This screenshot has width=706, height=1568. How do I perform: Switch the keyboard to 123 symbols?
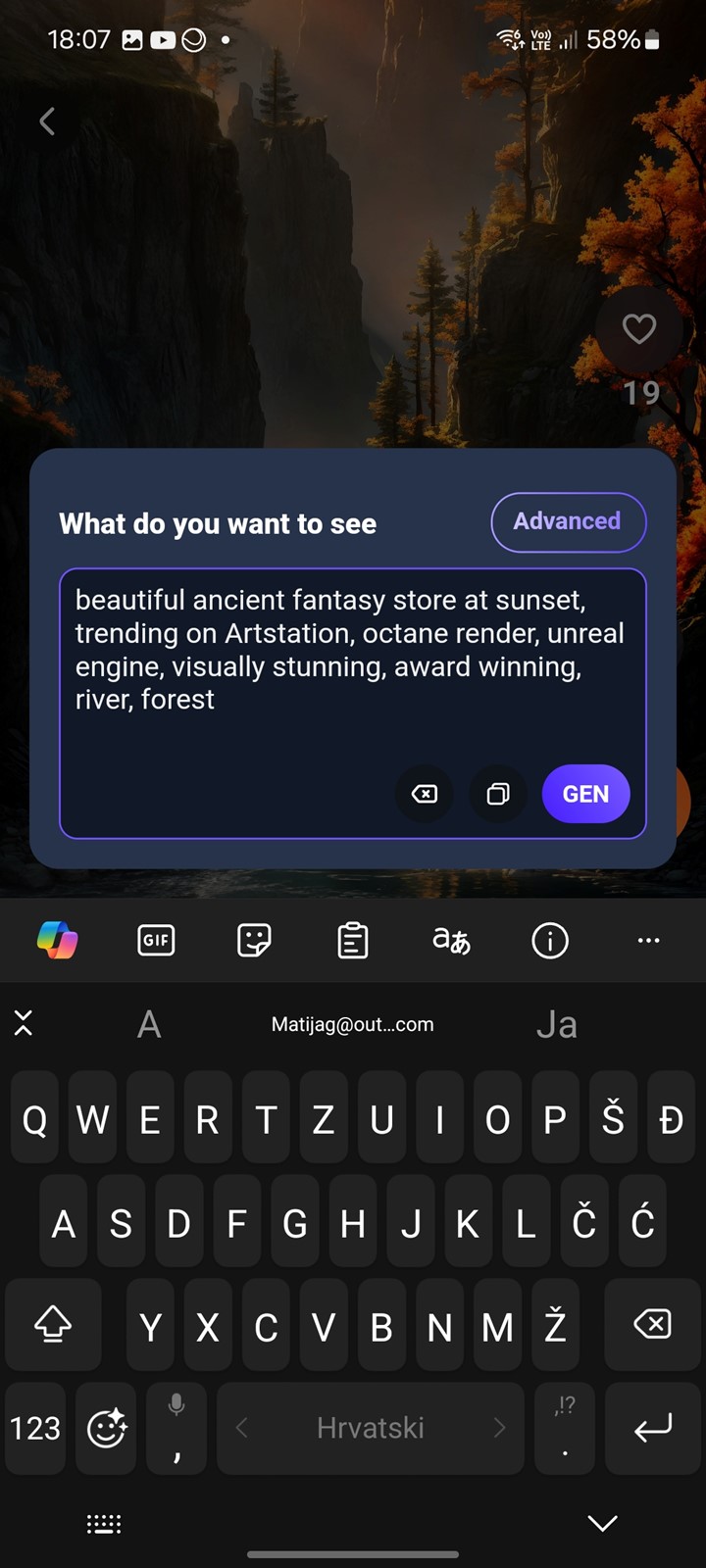click(x=35, y=1428)
